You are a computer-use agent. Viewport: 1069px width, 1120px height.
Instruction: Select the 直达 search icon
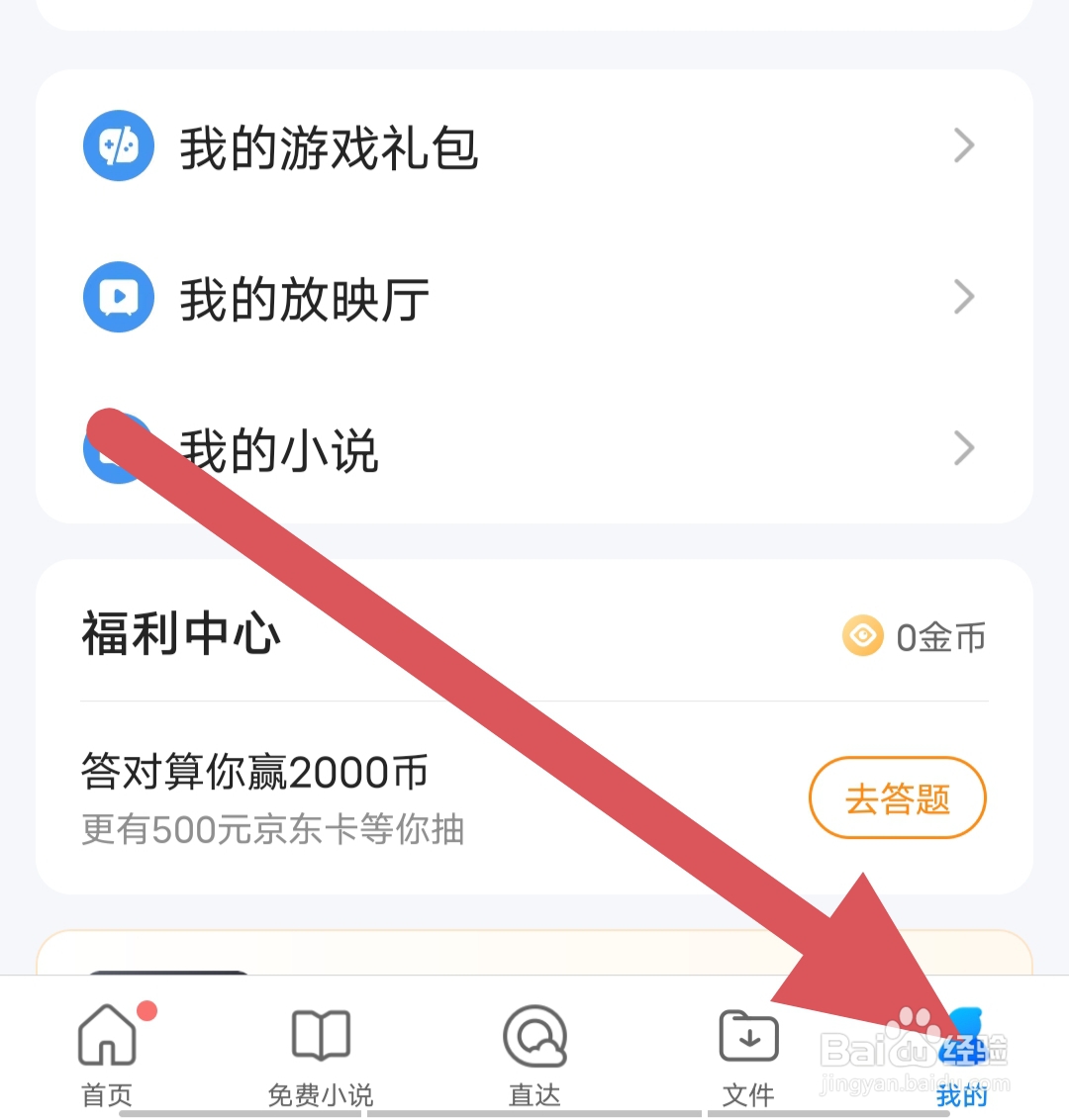pos(534,1035)
